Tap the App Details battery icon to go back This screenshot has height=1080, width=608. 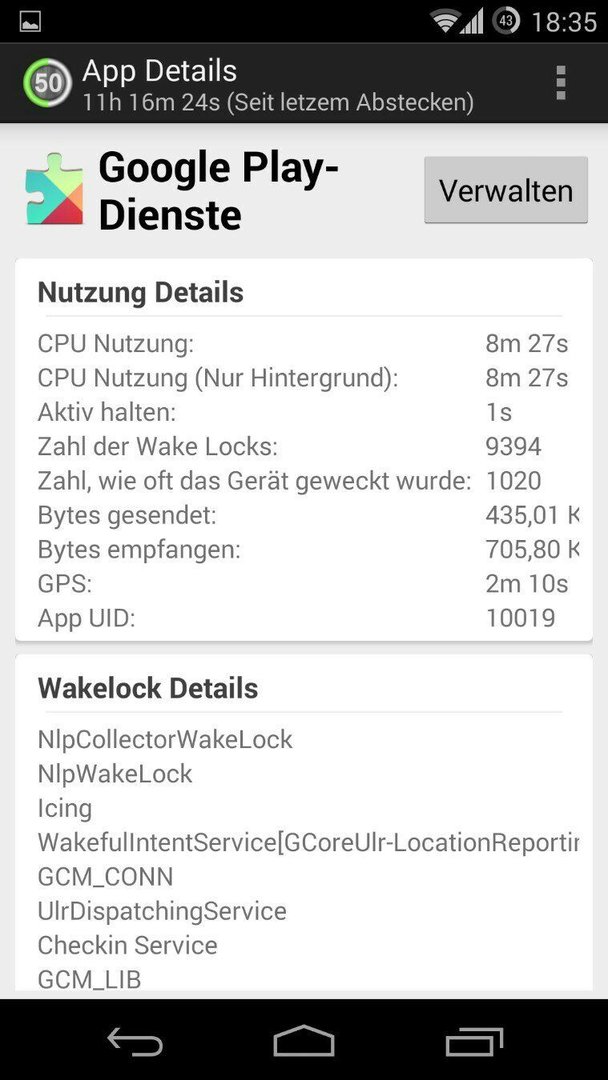(x=48, y=83)
